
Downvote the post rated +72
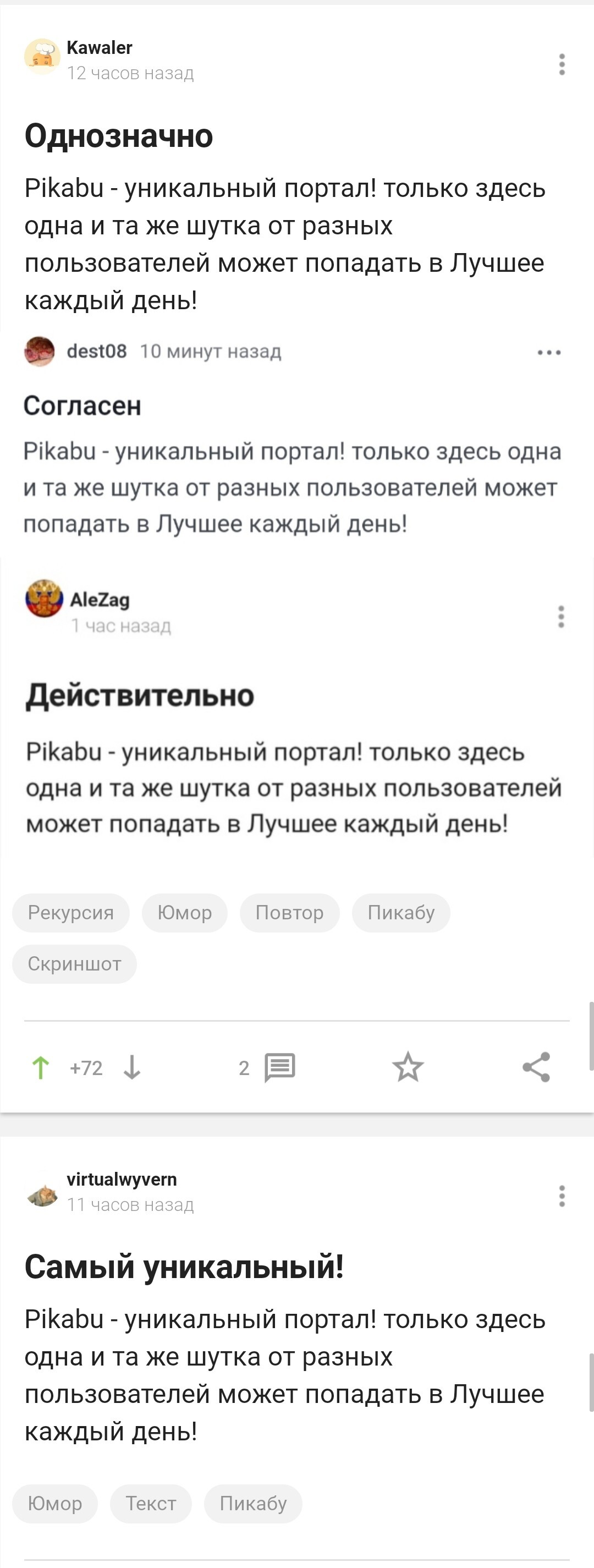(132, 1068)
